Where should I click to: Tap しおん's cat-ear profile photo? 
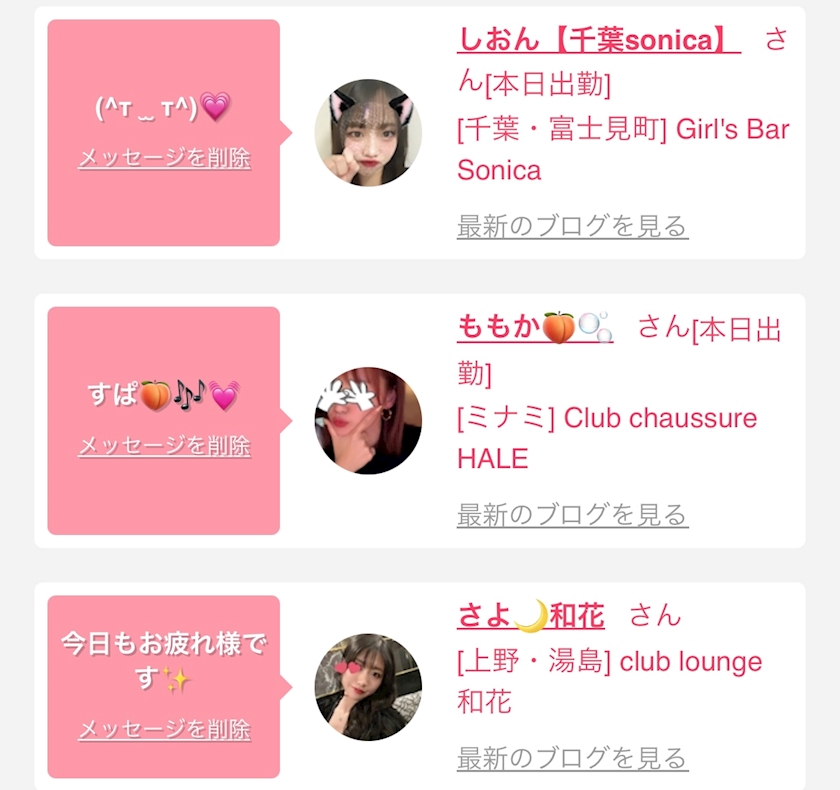(368, 133)
